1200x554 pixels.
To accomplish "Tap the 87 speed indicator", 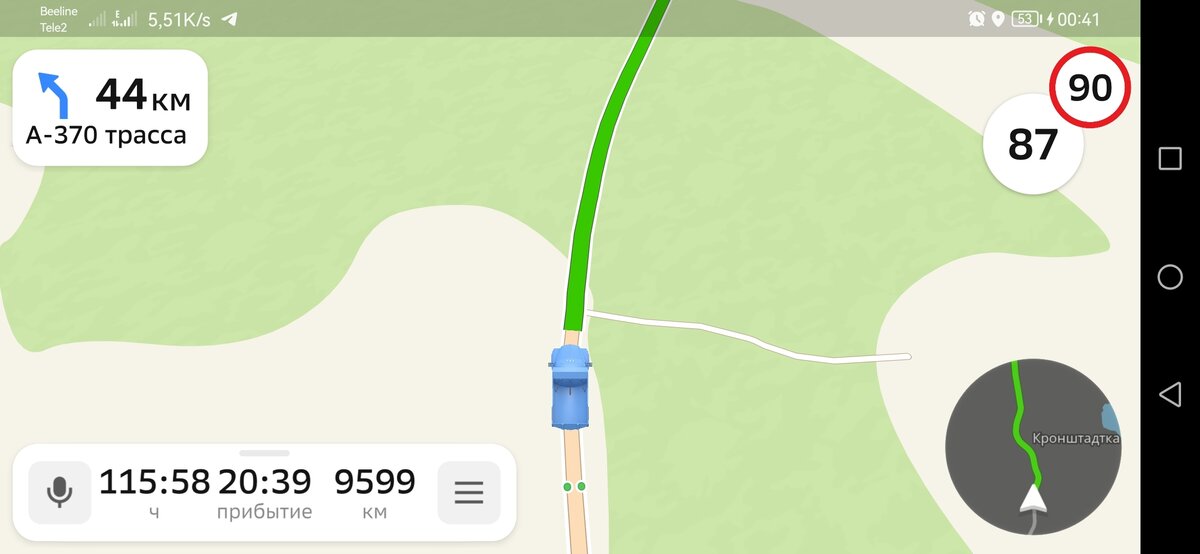I will click(1032, 145).
